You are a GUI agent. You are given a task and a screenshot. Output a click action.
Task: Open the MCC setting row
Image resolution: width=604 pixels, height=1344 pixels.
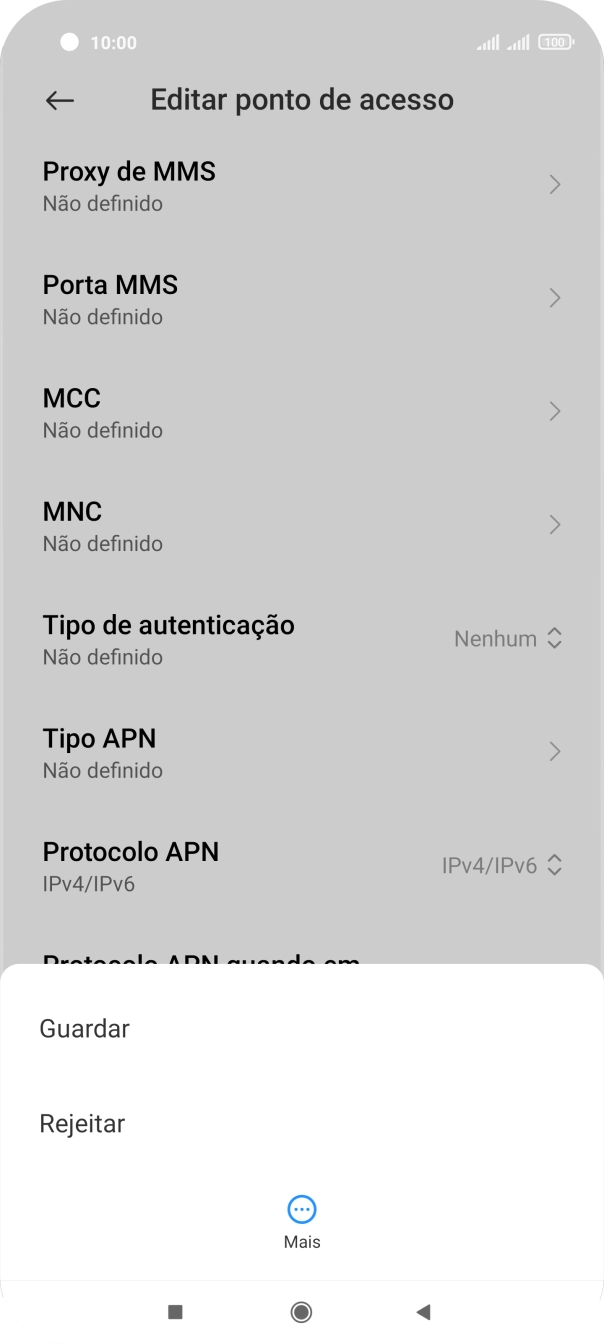(300, 412)
